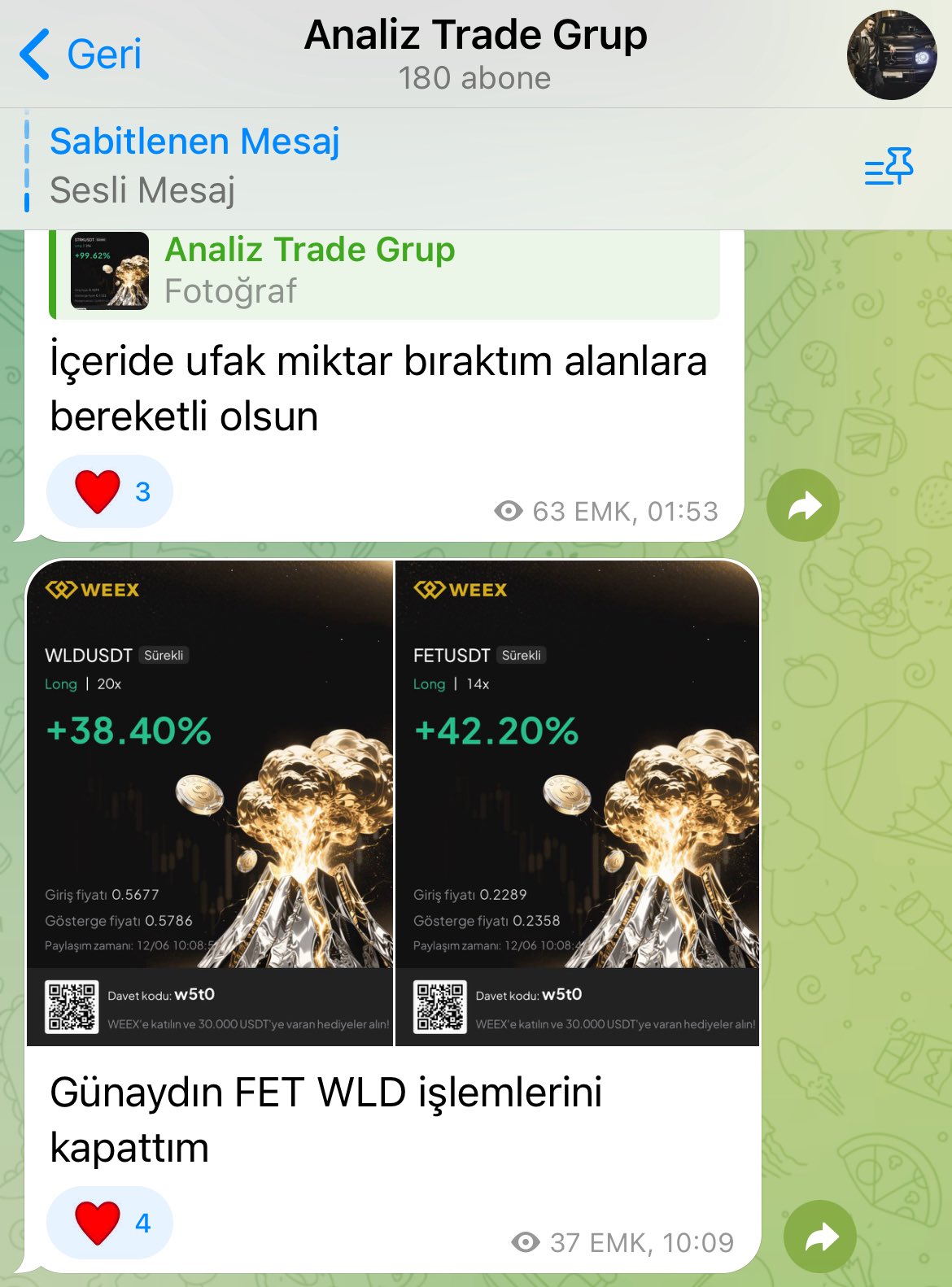This screenshot has width=952, height=1287.
Task: Tap the heart reaction with 4 likes
Action: (x=110, y=1223)
